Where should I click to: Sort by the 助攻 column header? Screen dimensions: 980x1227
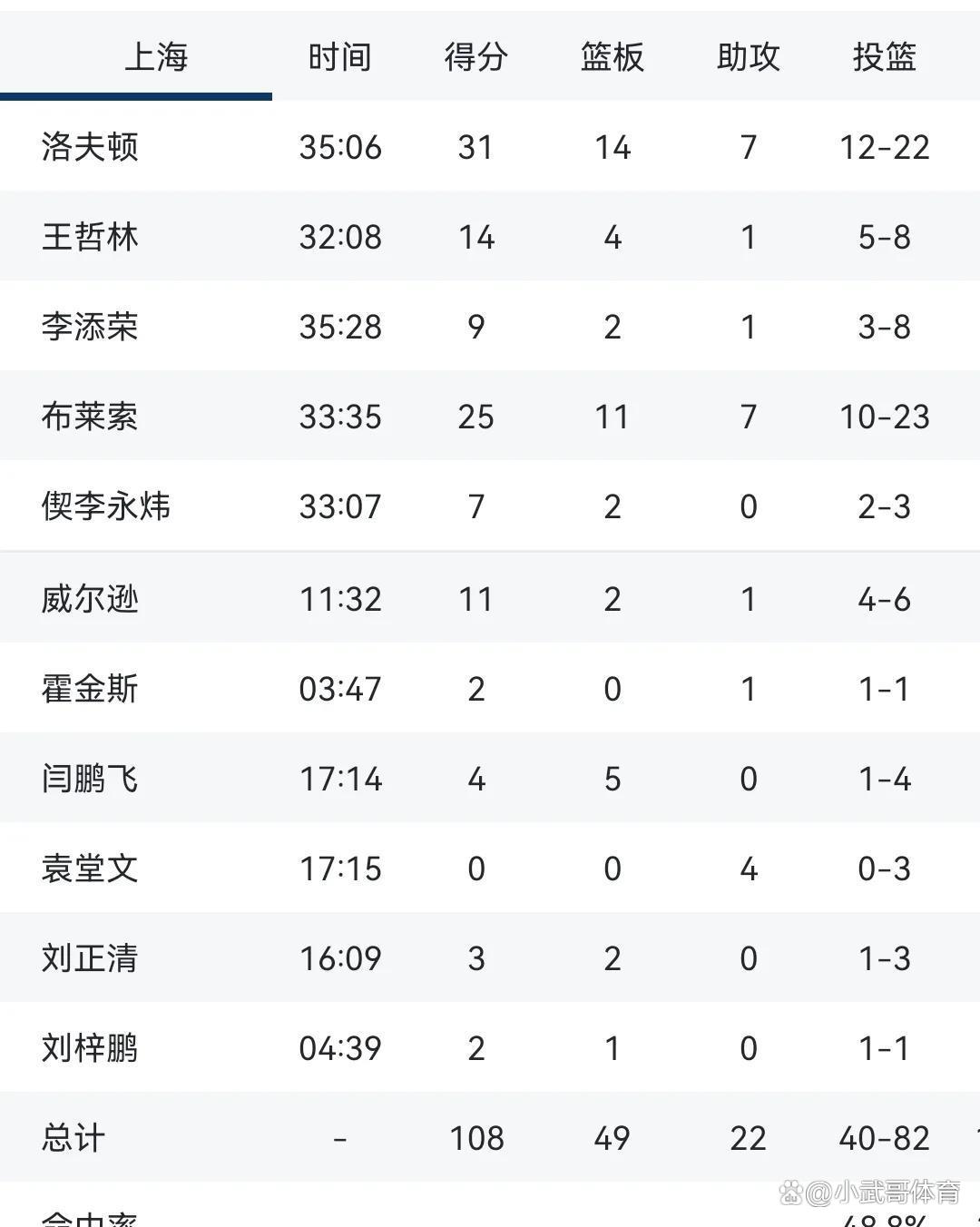coord(748,56)
